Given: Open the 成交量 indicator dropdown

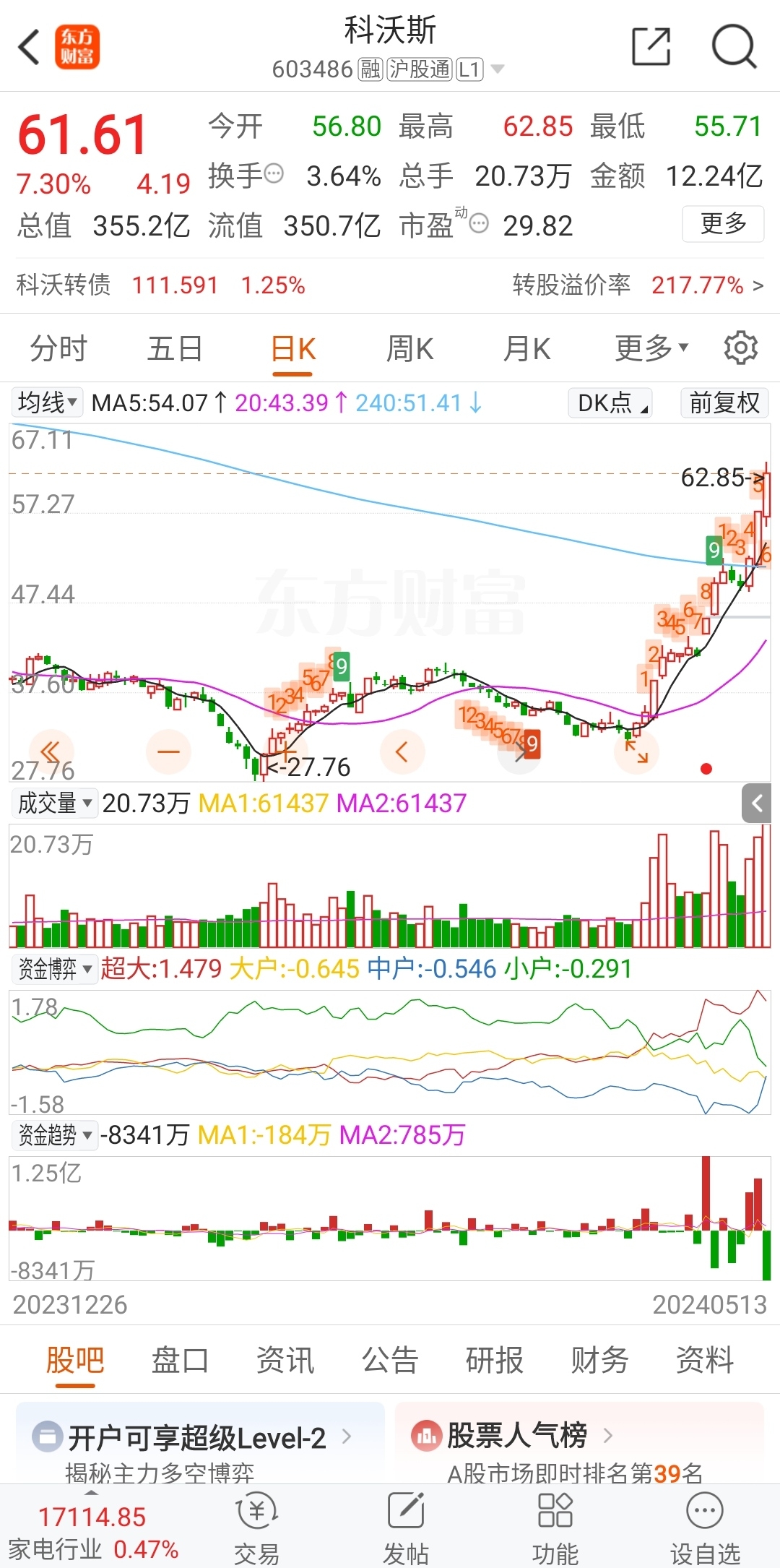Looking at the screenshot, I should [53, 803].
